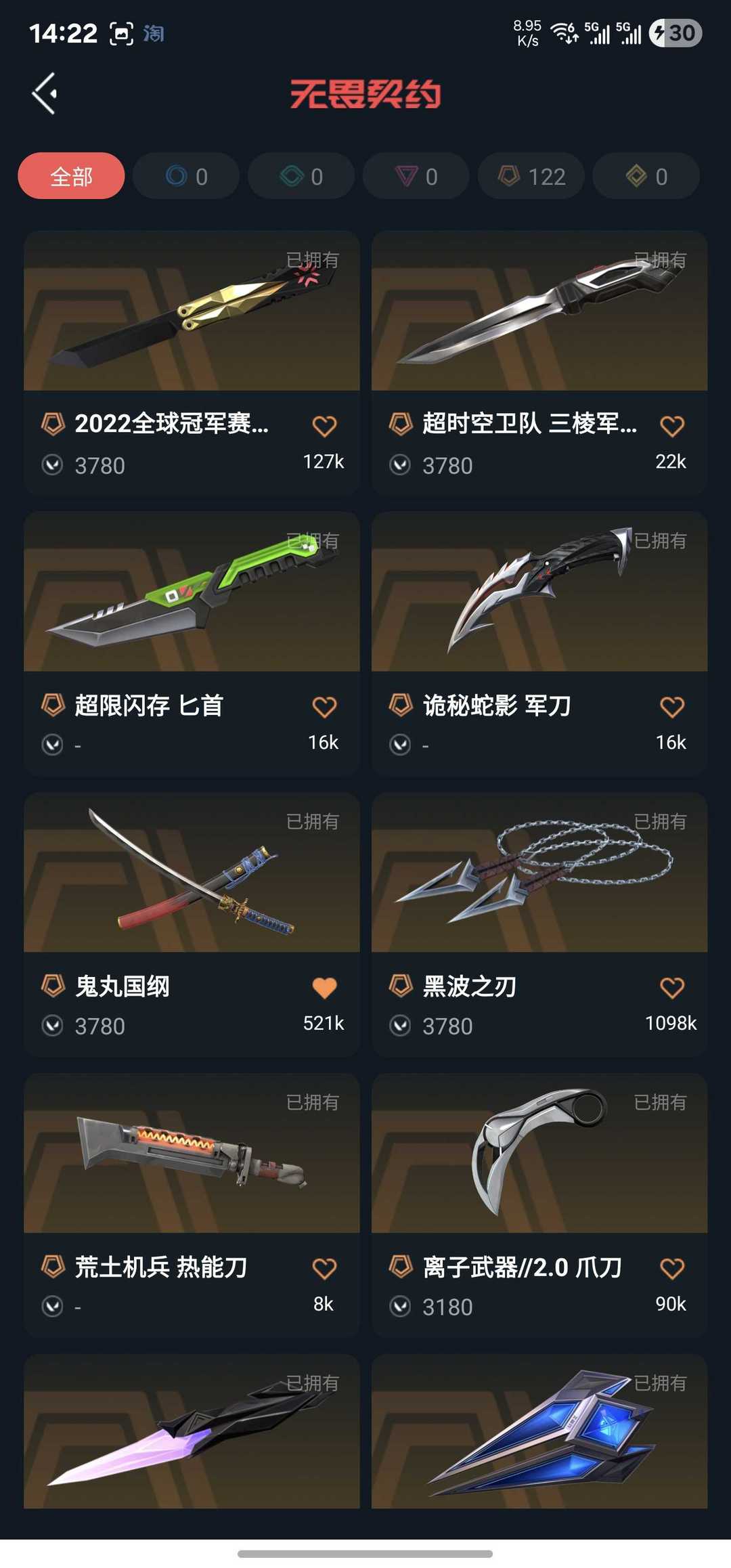Open the purple crystal blade card
This screenshot has height=1568, width=731.
click(192, 1432)
